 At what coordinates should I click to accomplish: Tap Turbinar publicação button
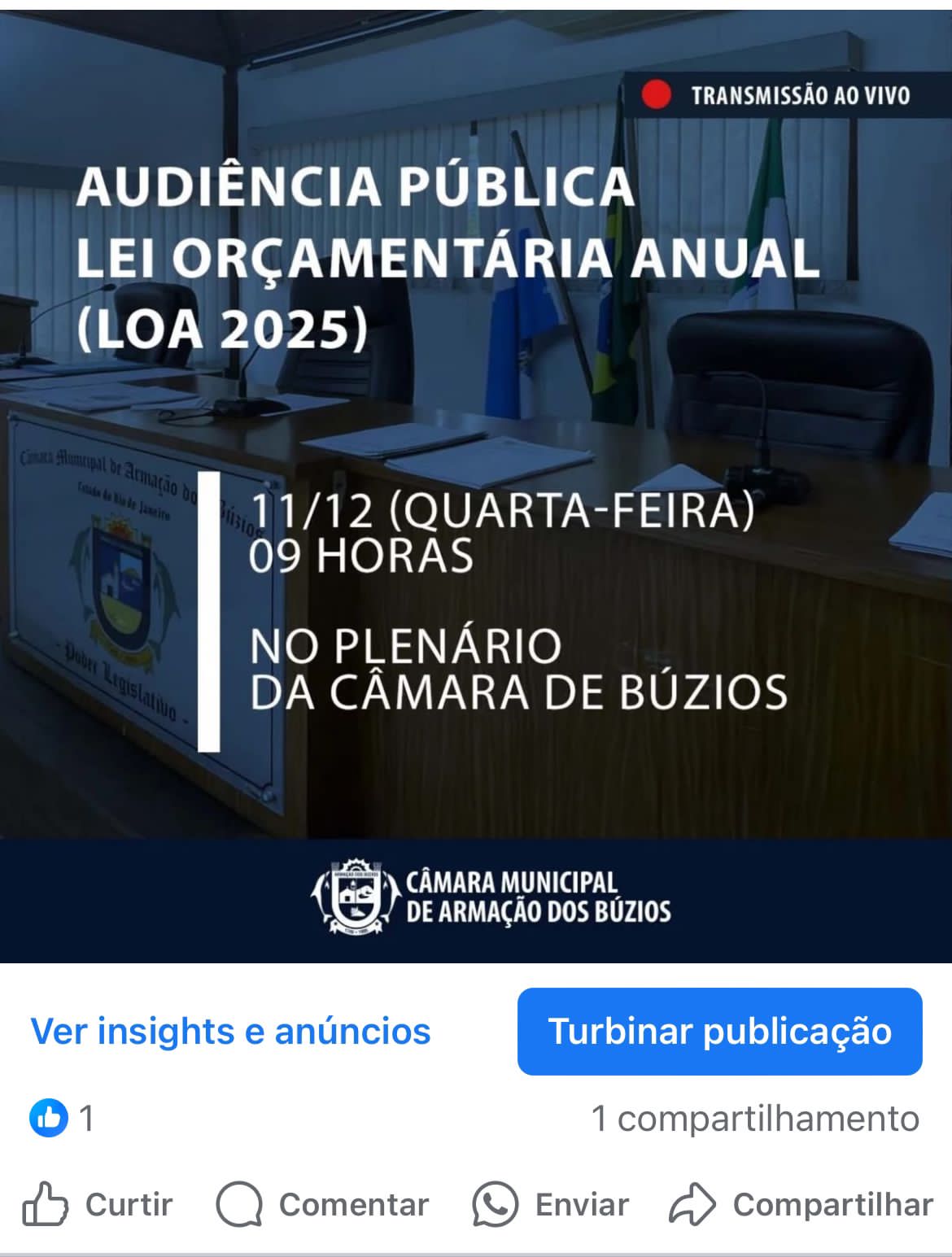pyautogui.click(x=719, y=1032)
